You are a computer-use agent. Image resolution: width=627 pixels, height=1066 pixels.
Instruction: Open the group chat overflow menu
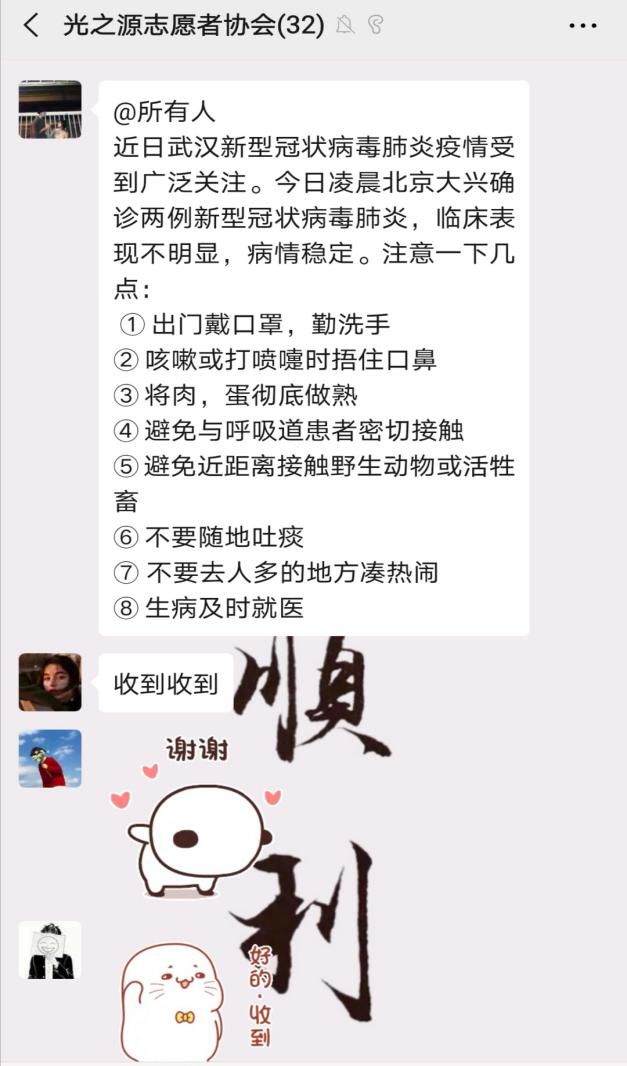point(583,26)
